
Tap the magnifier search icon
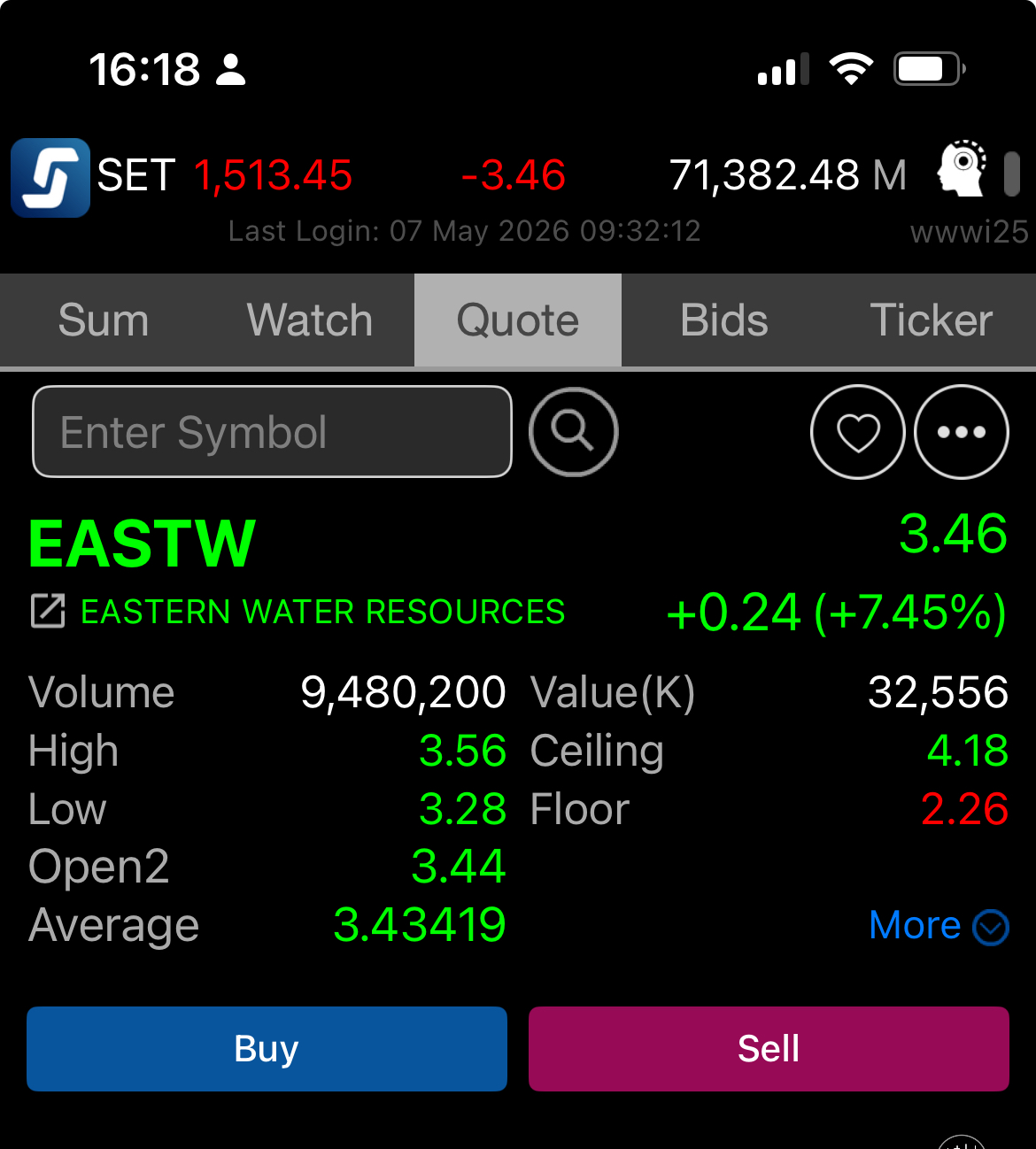573,432
